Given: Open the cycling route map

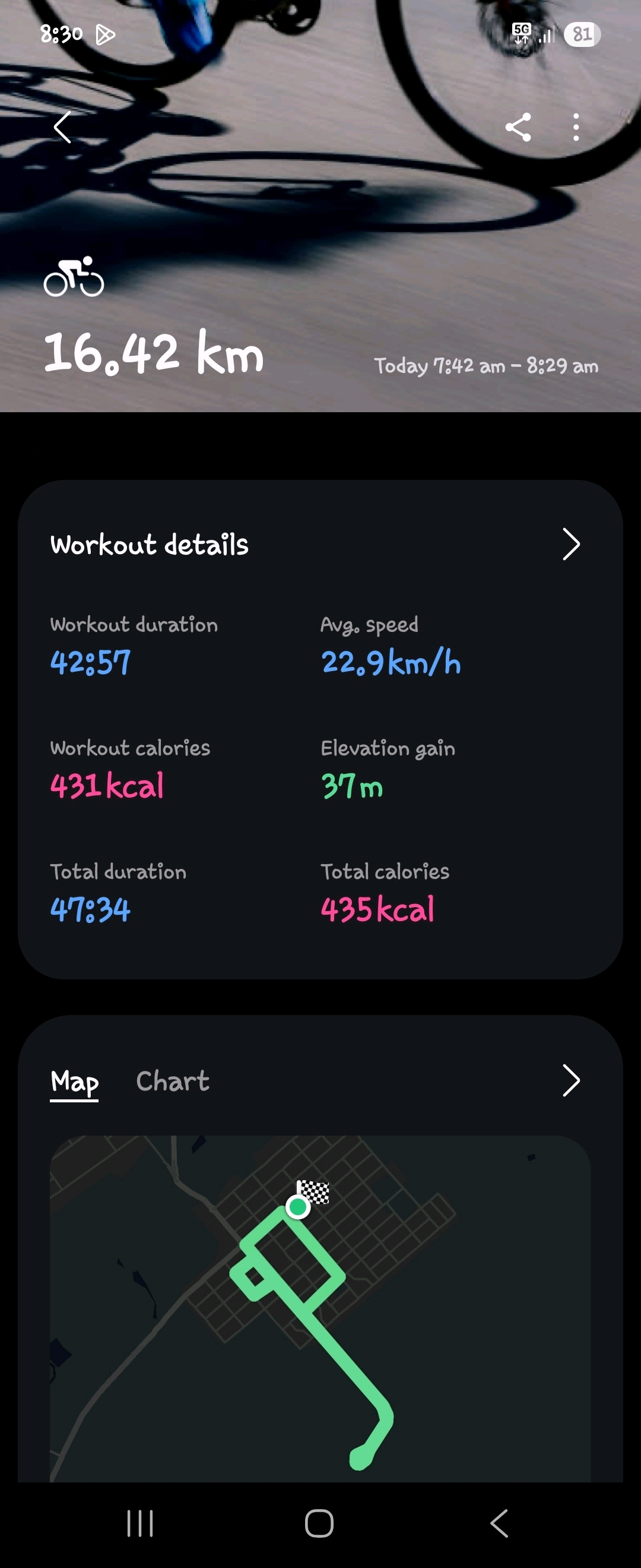Looking at the screenshot, I should coord(320,1308).
